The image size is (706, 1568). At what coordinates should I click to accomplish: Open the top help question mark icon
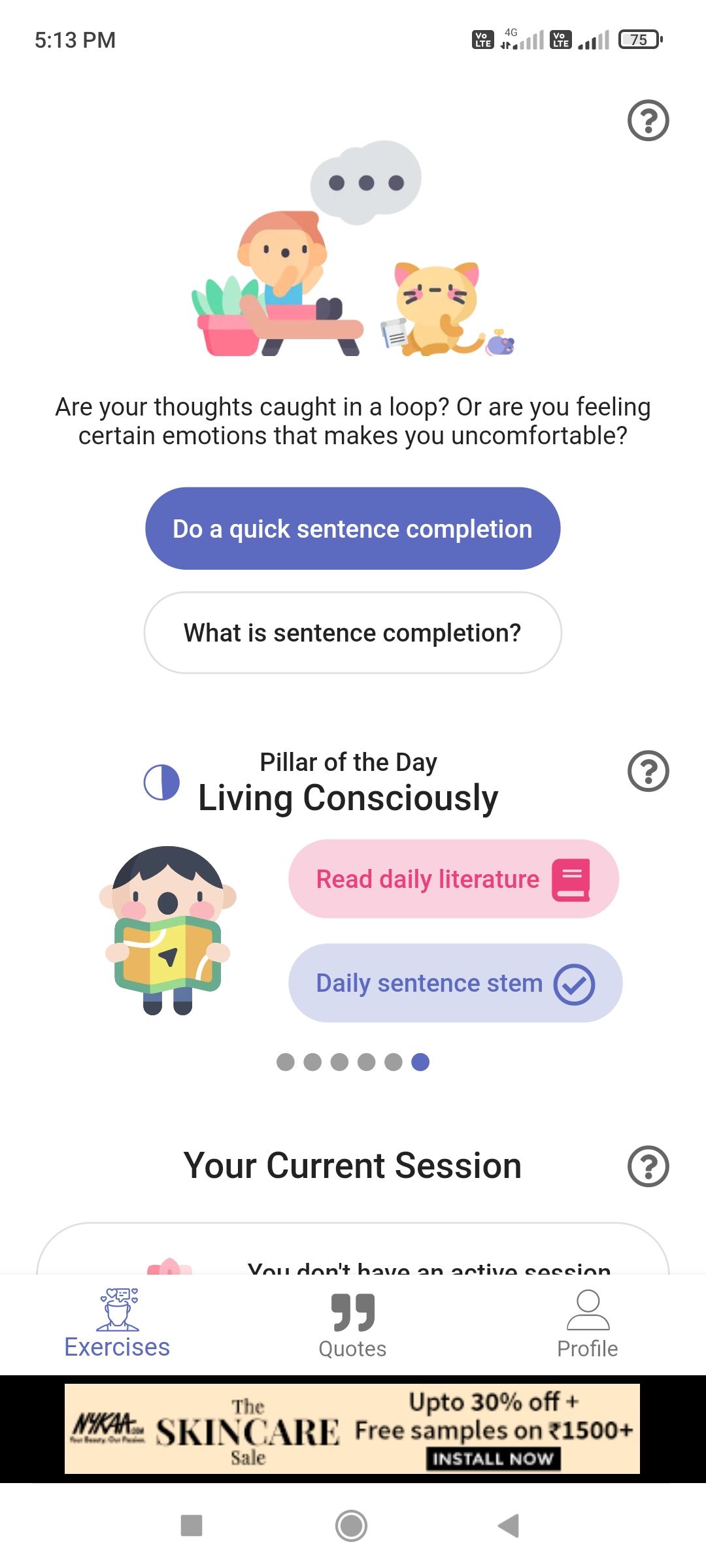click(648, 122)
